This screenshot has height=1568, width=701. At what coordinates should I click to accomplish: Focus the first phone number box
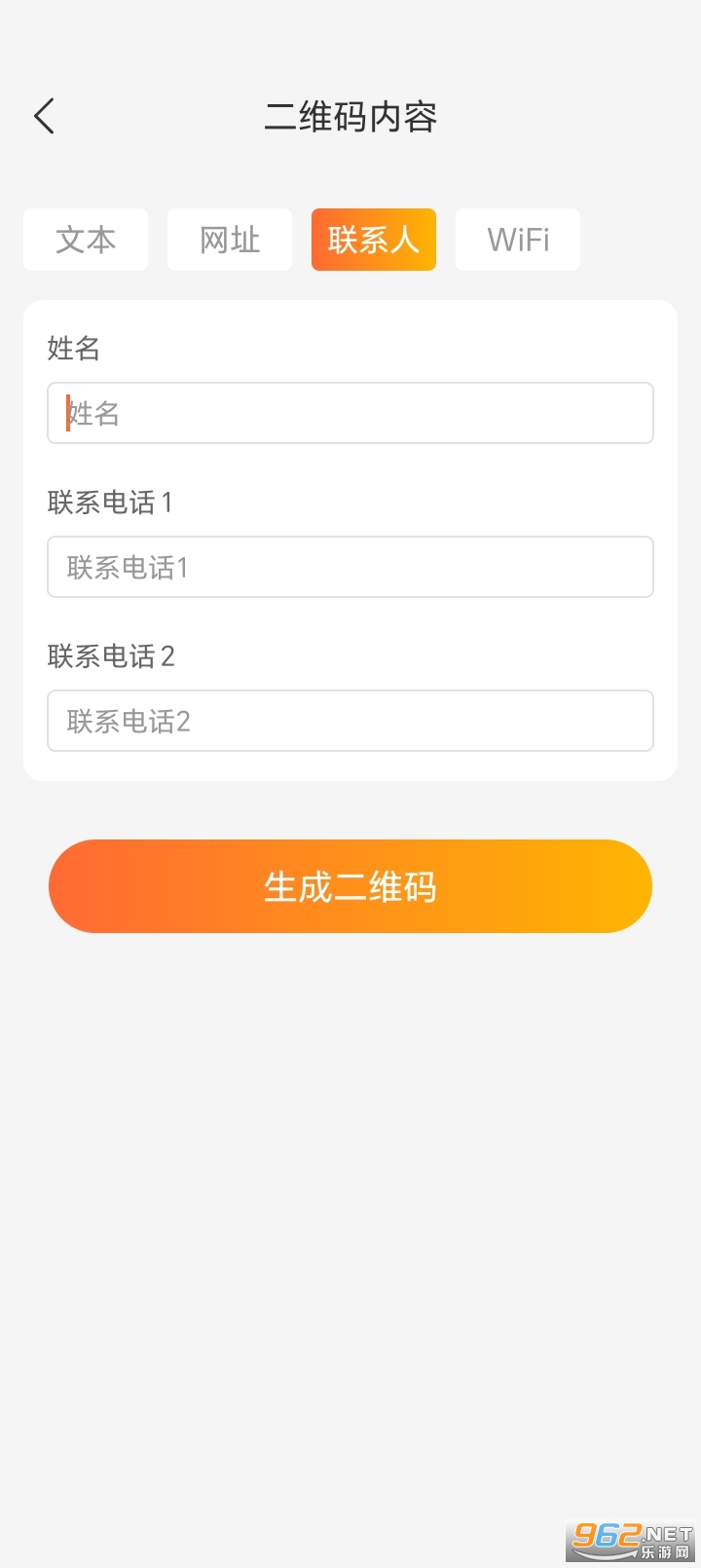click(x=350, y=567)
